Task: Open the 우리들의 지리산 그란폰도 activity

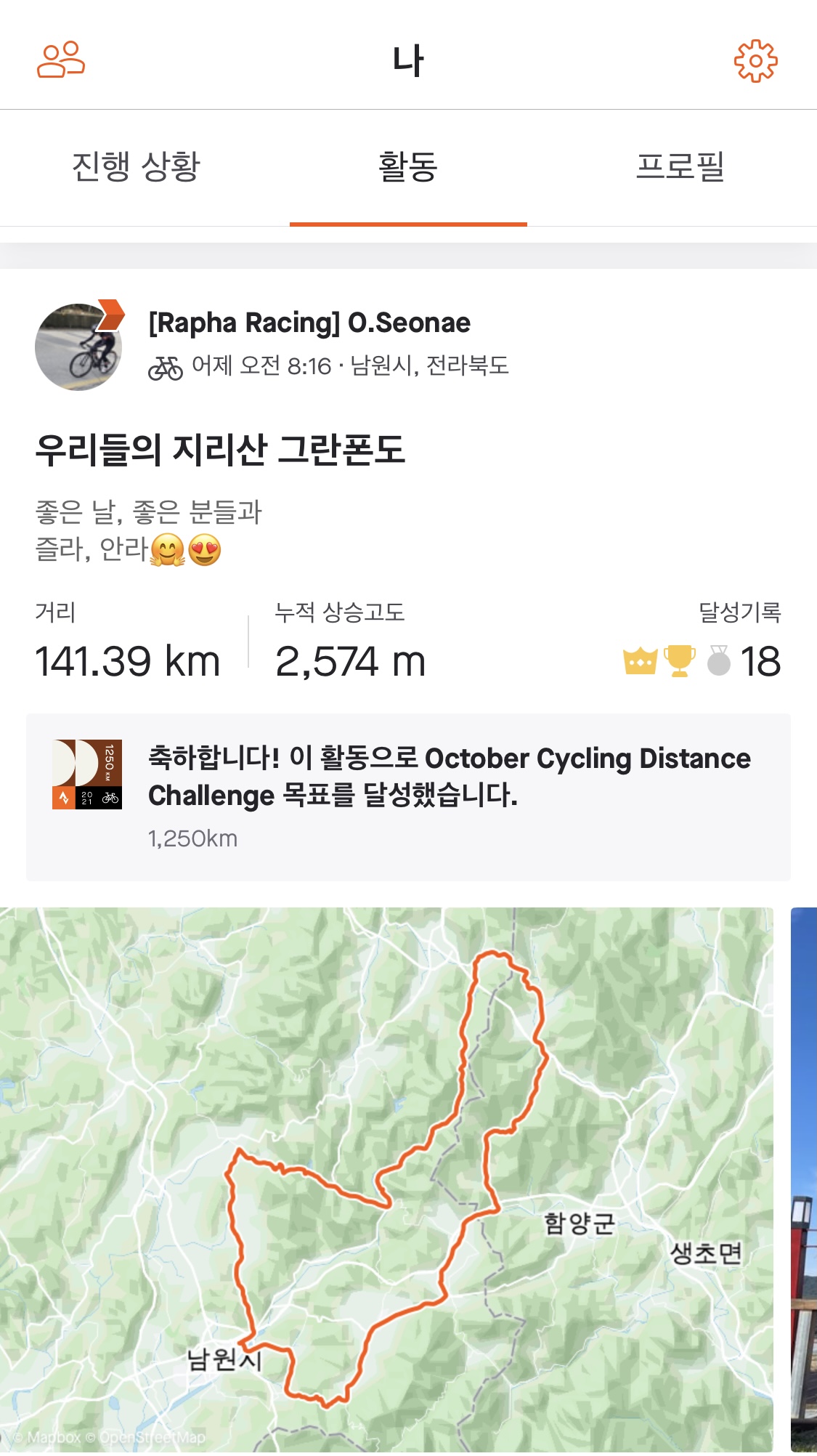Action: (220, 449)
